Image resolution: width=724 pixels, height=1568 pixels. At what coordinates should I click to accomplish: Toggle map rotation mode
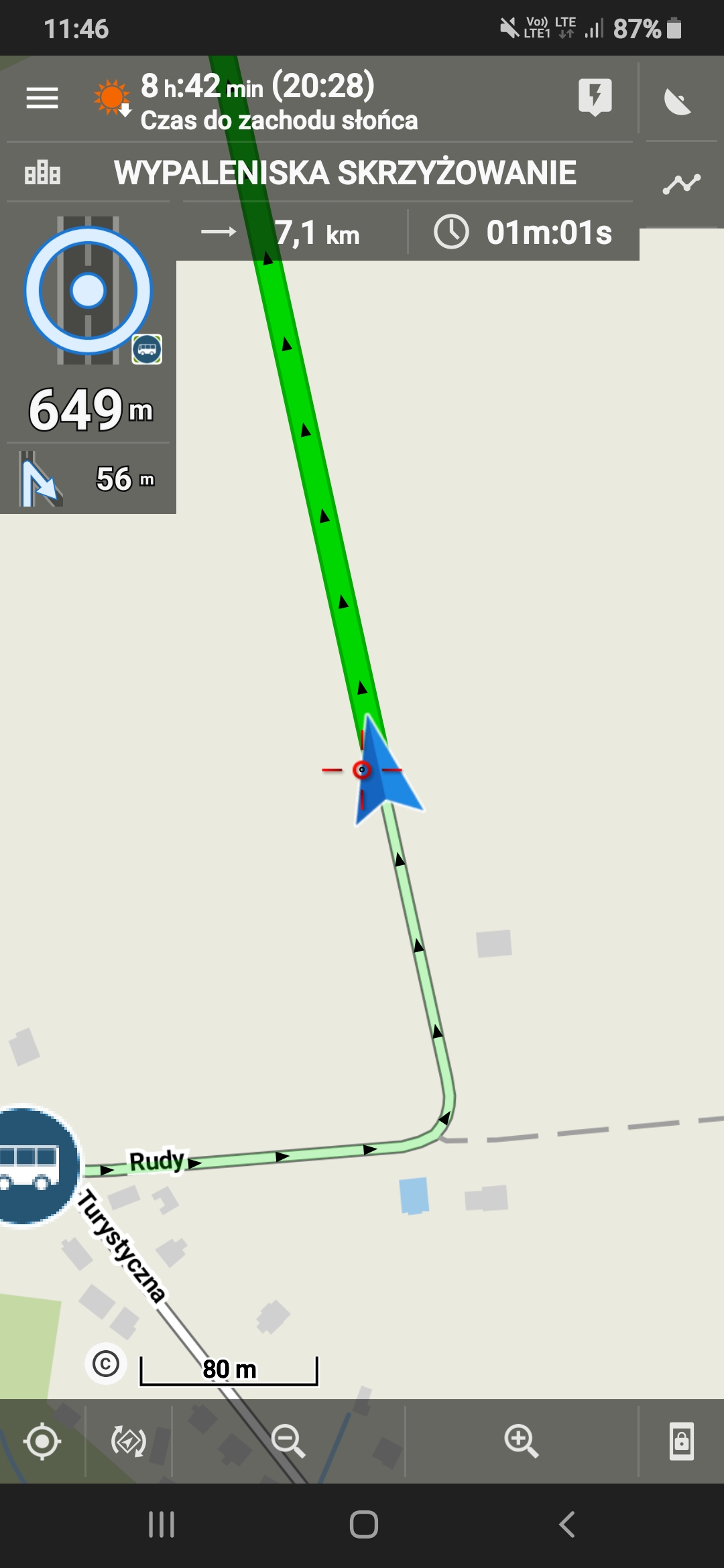point(128,1441)
